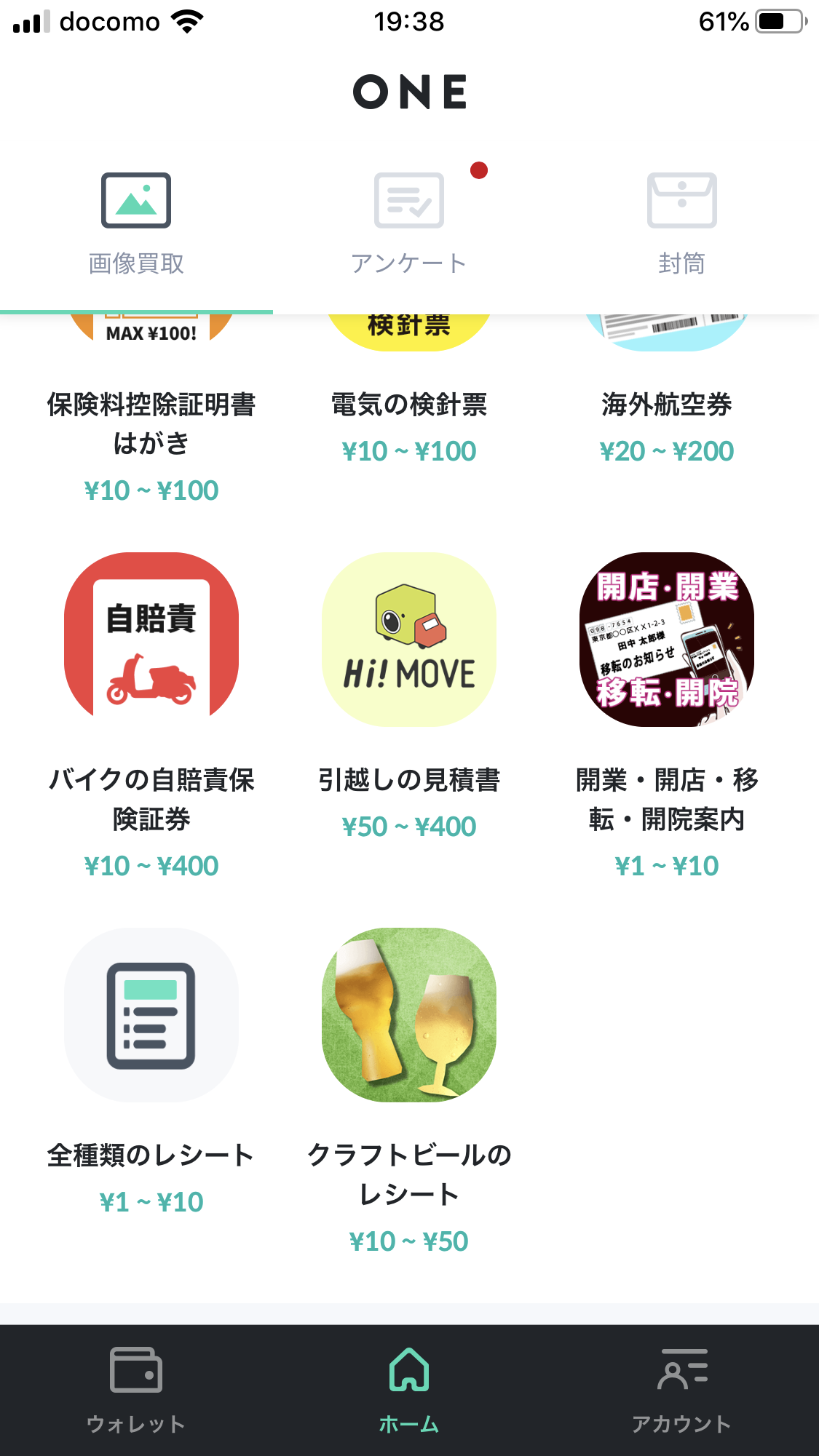This screenshot has width=819, height=1456.
Task: Open 全種類のレシート item
Action: pos(151,1015)
